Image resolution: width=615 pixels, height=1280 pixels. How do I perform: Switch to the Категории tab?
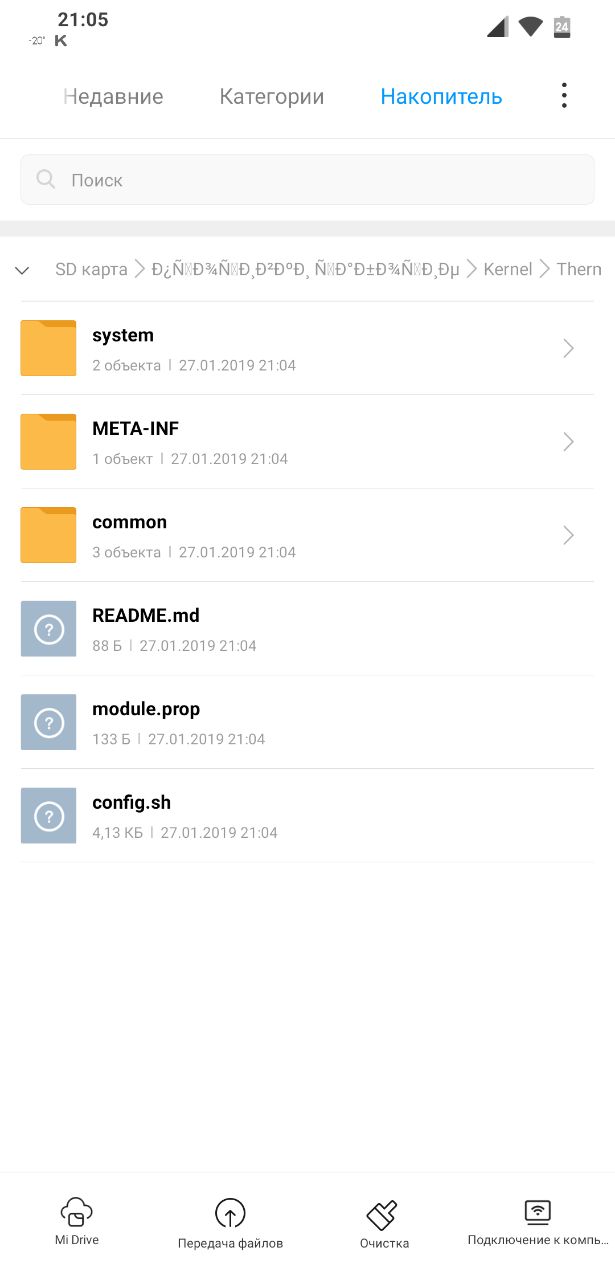pos(272,97)
